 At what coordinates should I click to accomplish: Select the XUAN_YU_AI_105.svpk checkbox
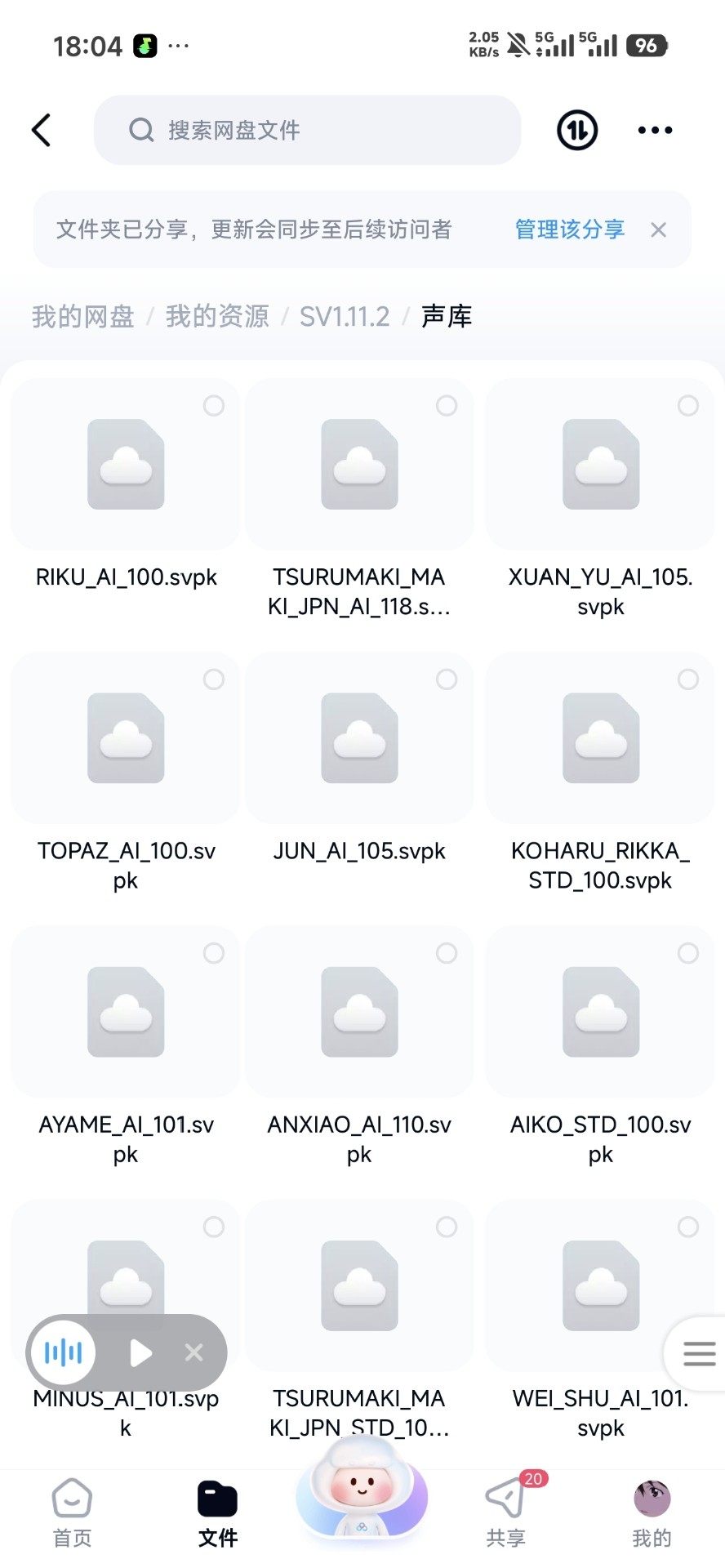coord(688,406)
